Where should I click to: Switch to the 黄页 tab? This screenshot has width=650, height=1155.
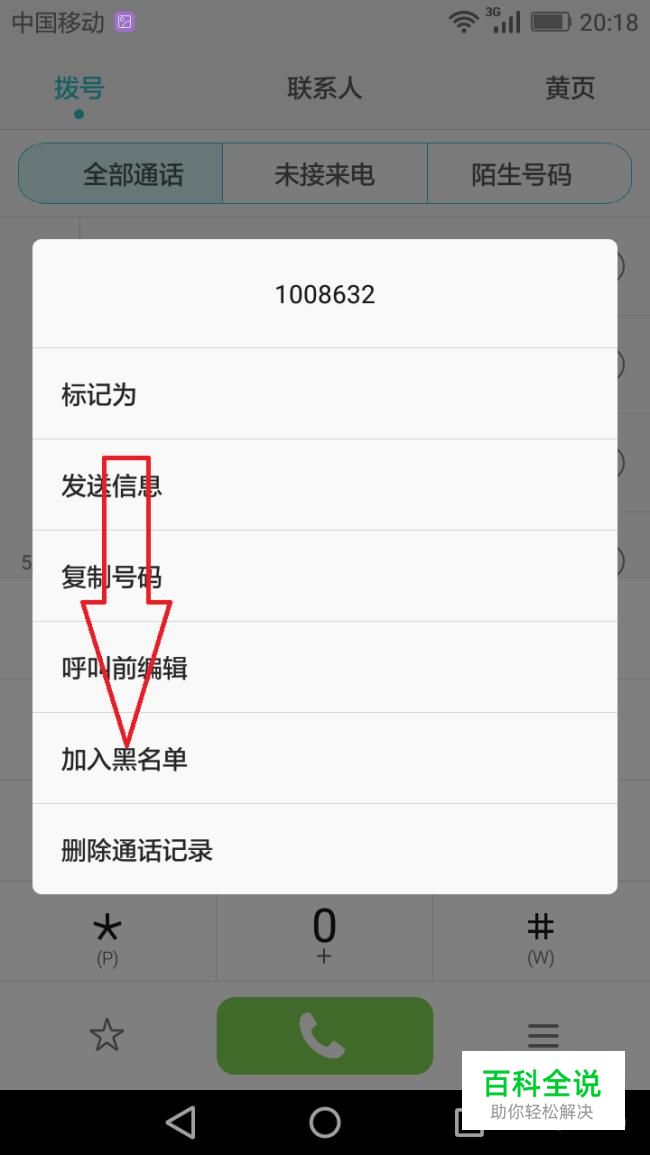click(570, 88)
